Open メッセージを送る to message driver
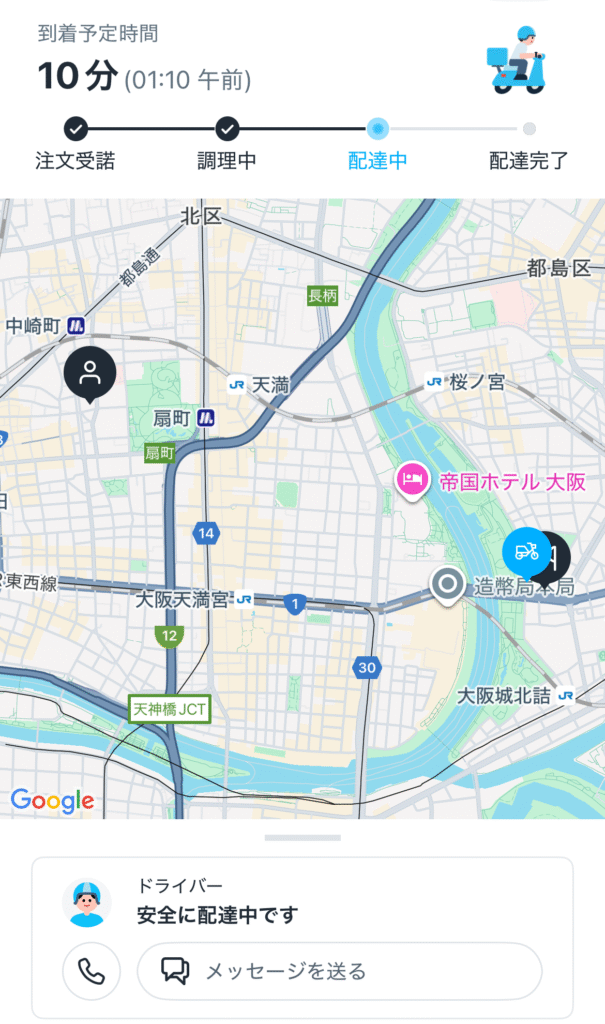The image size is (605, 1024). pos(339,971)
